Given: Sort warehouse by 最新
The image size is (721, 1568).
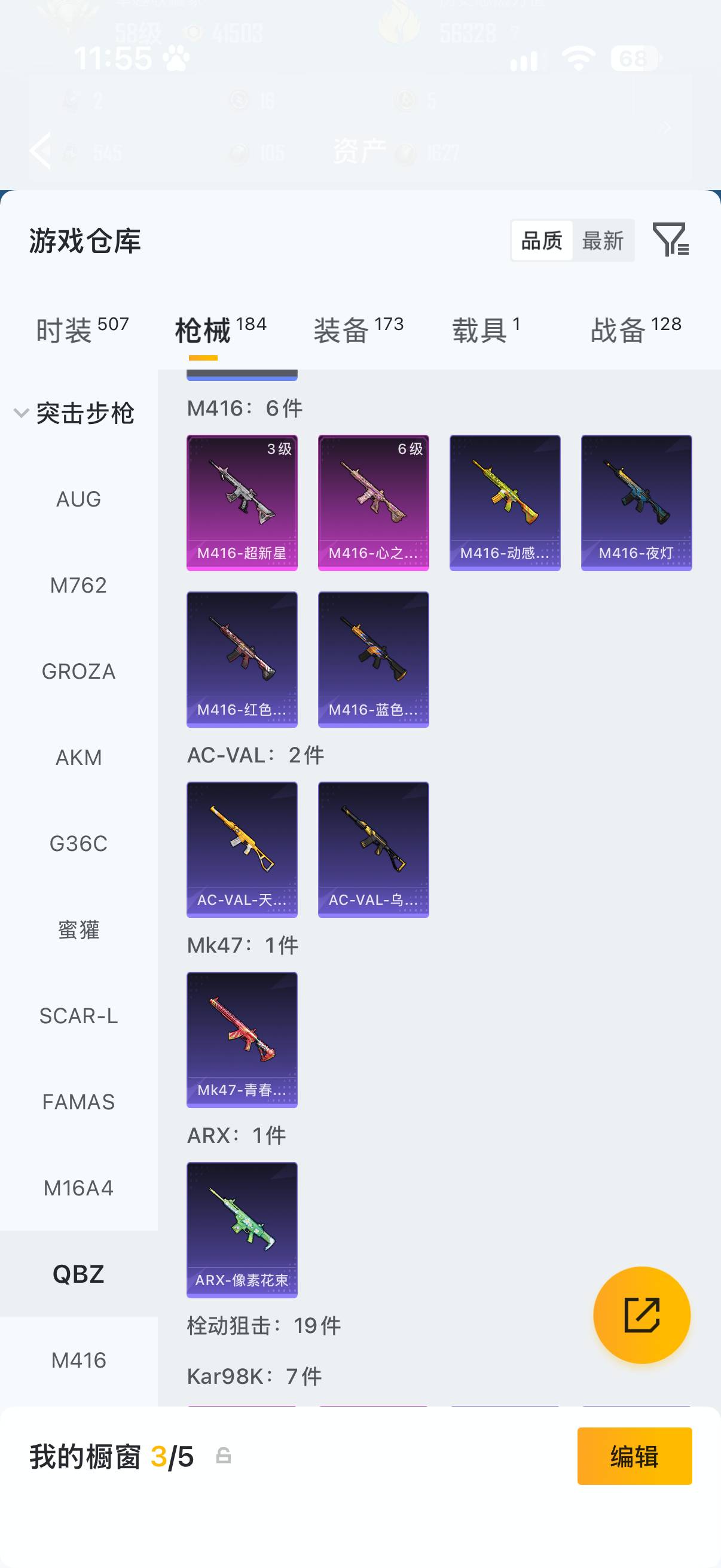Looking at the screenshot, I should 603,240.
